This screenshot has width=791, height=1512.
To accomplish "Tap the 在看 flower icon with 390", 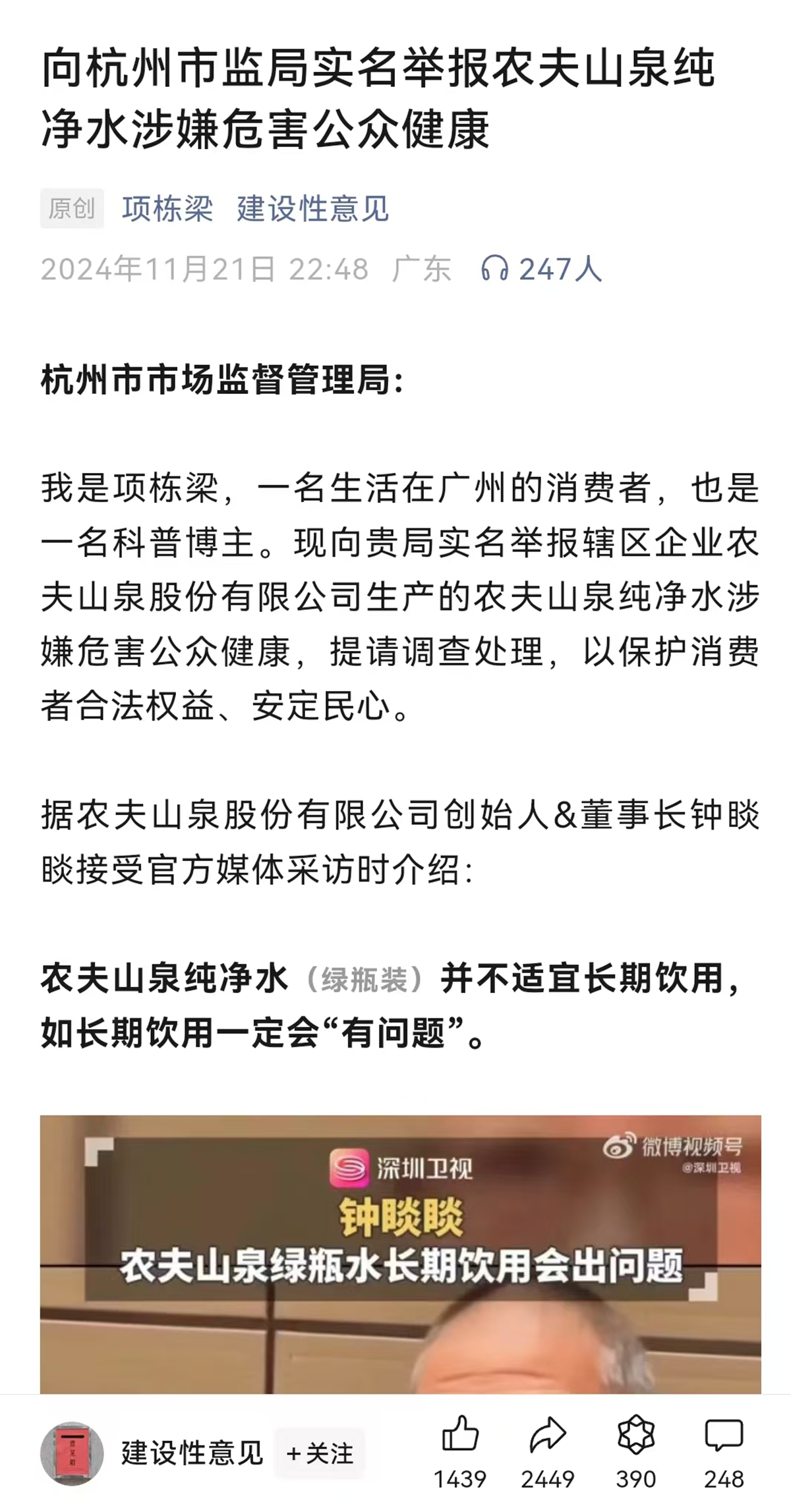I will 635,1435.
